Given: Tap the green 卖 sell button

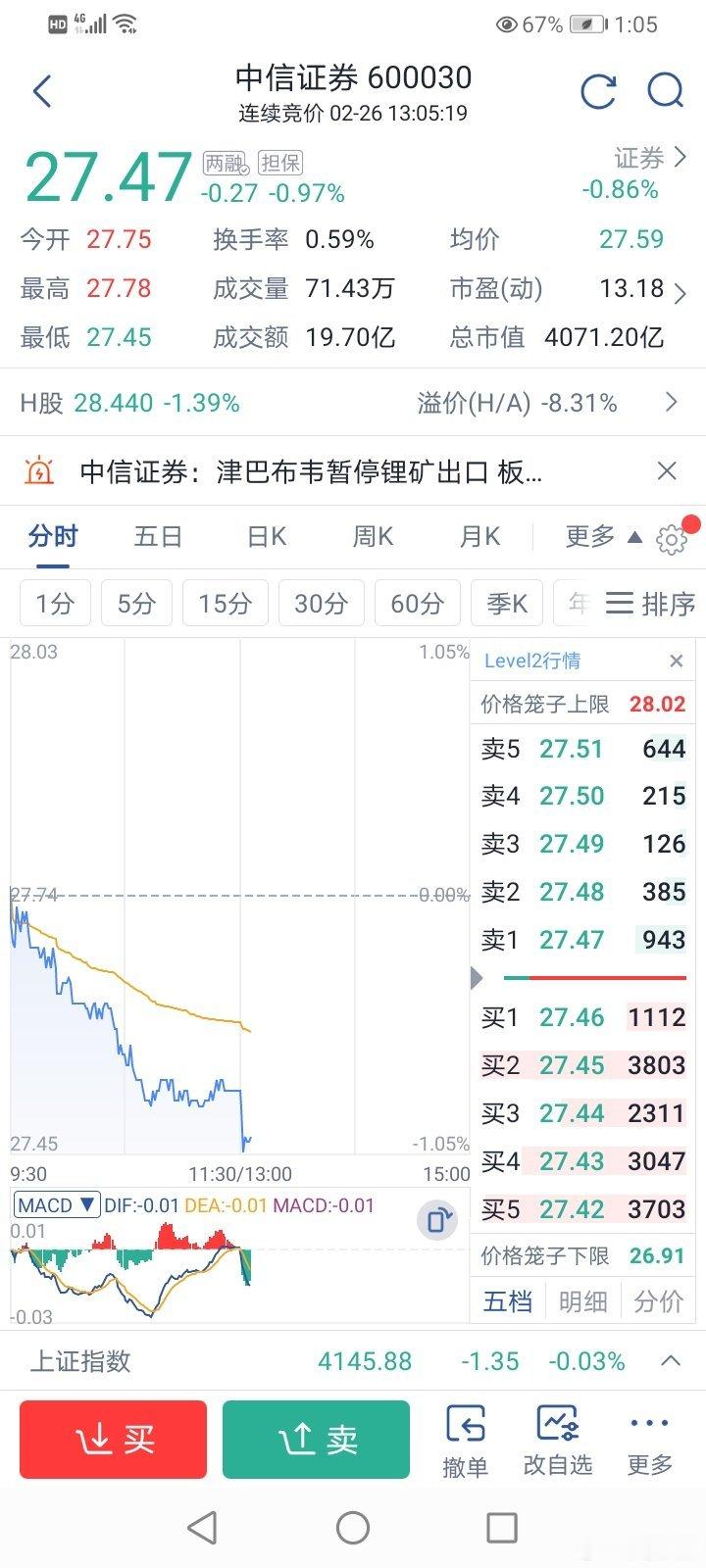Looking at the screenshot, I should (316, 1439).
